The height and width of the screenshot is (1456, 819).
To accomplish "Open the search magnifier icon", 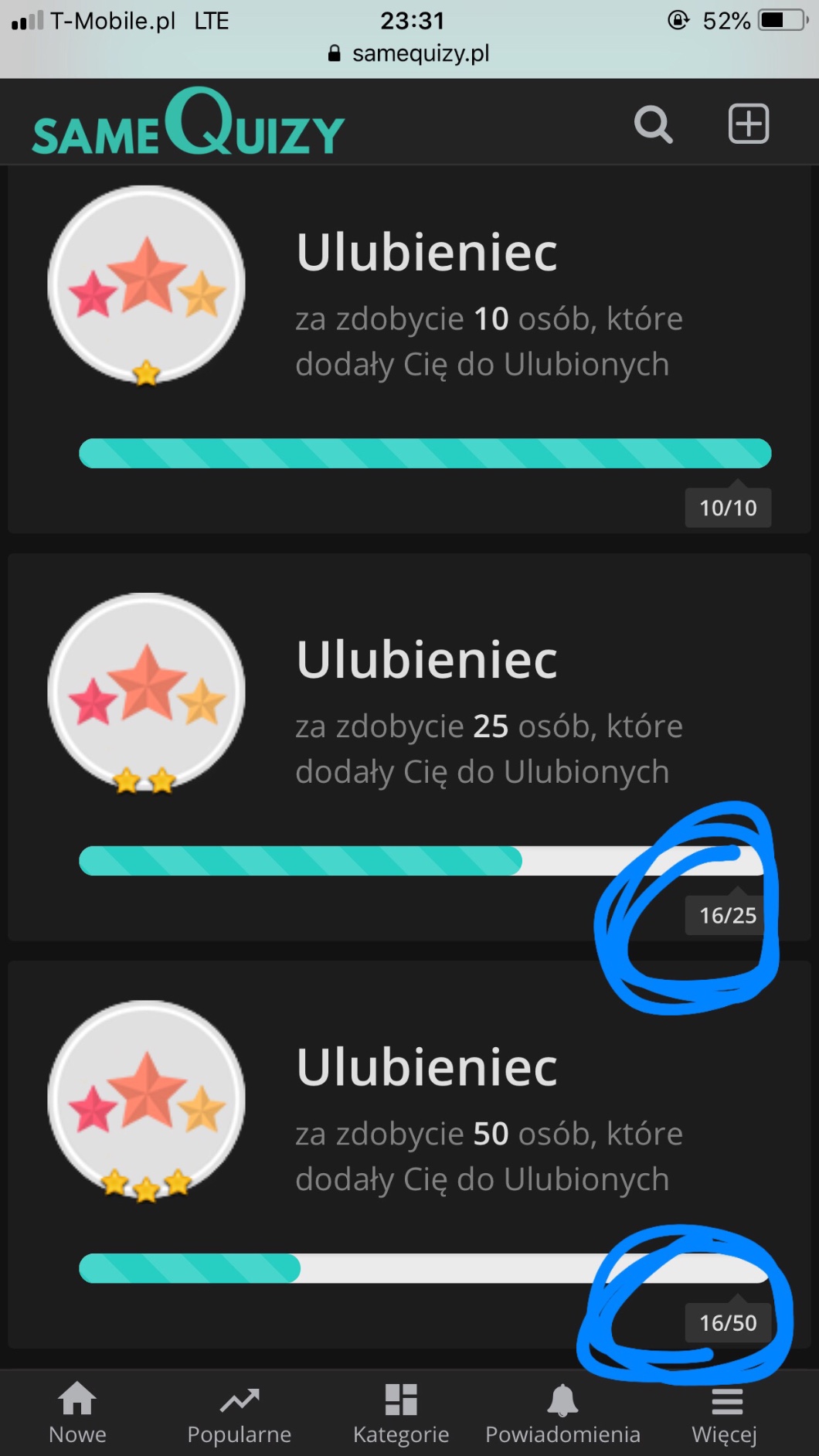I will coord(653,124).
